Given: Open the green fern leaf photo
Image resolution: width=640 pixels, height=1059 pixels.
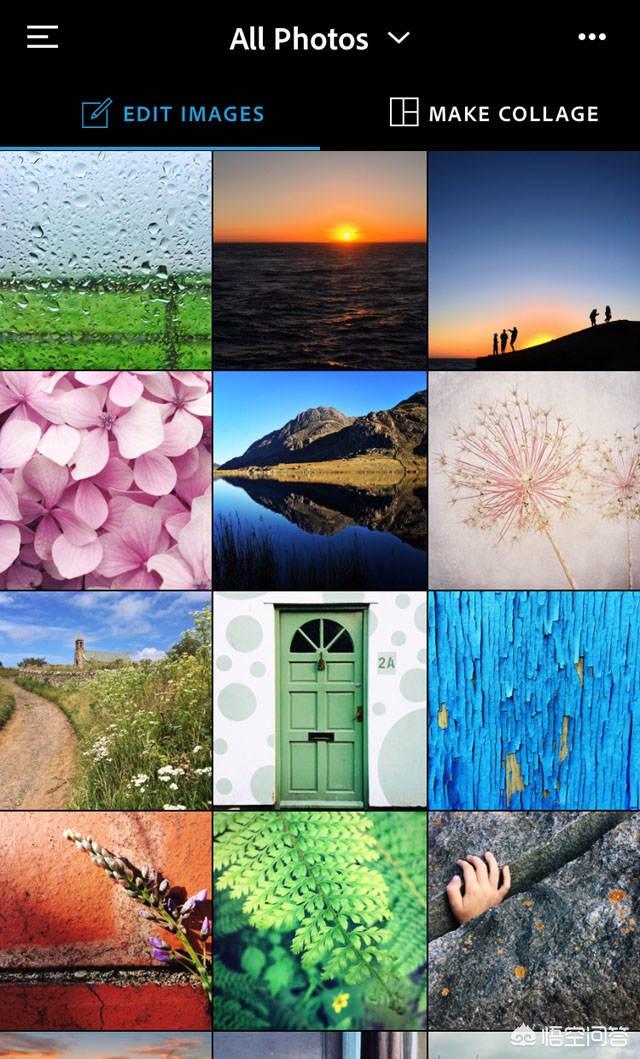Looking at the screenshot, I should [320, 920].
